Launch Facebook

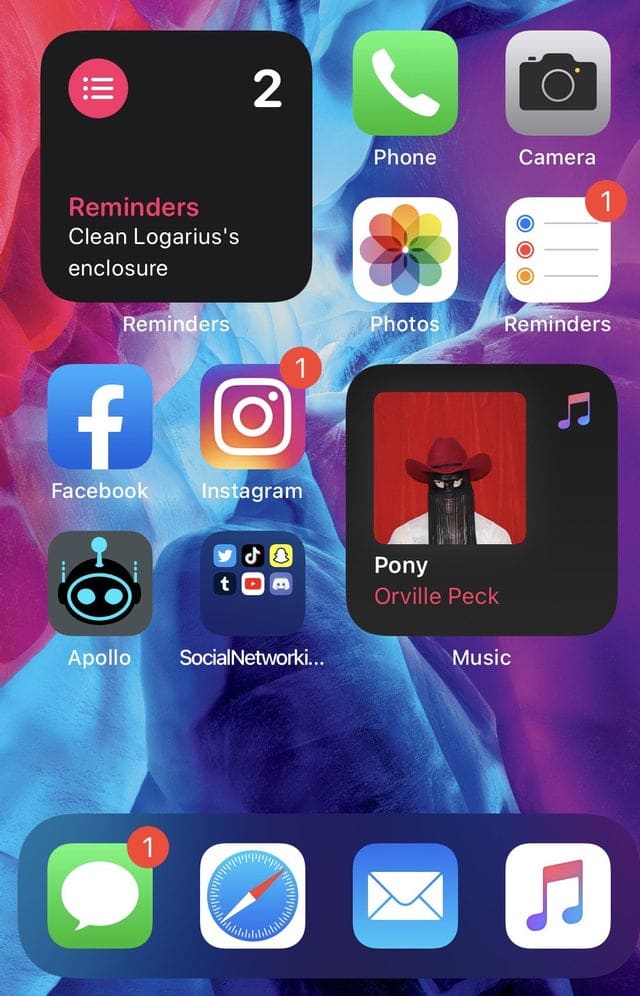[x=100, y=417]
